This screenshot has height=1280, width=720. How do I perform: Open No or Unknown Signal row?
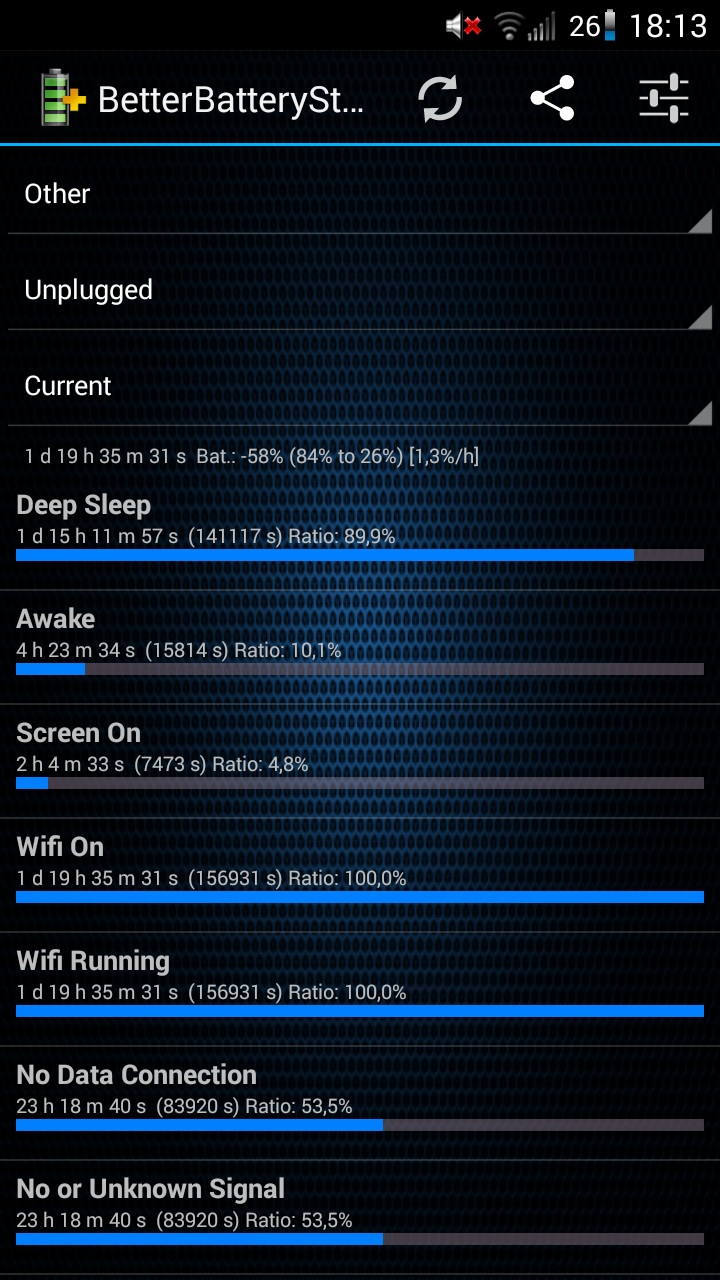click(x=360, y=1217)
